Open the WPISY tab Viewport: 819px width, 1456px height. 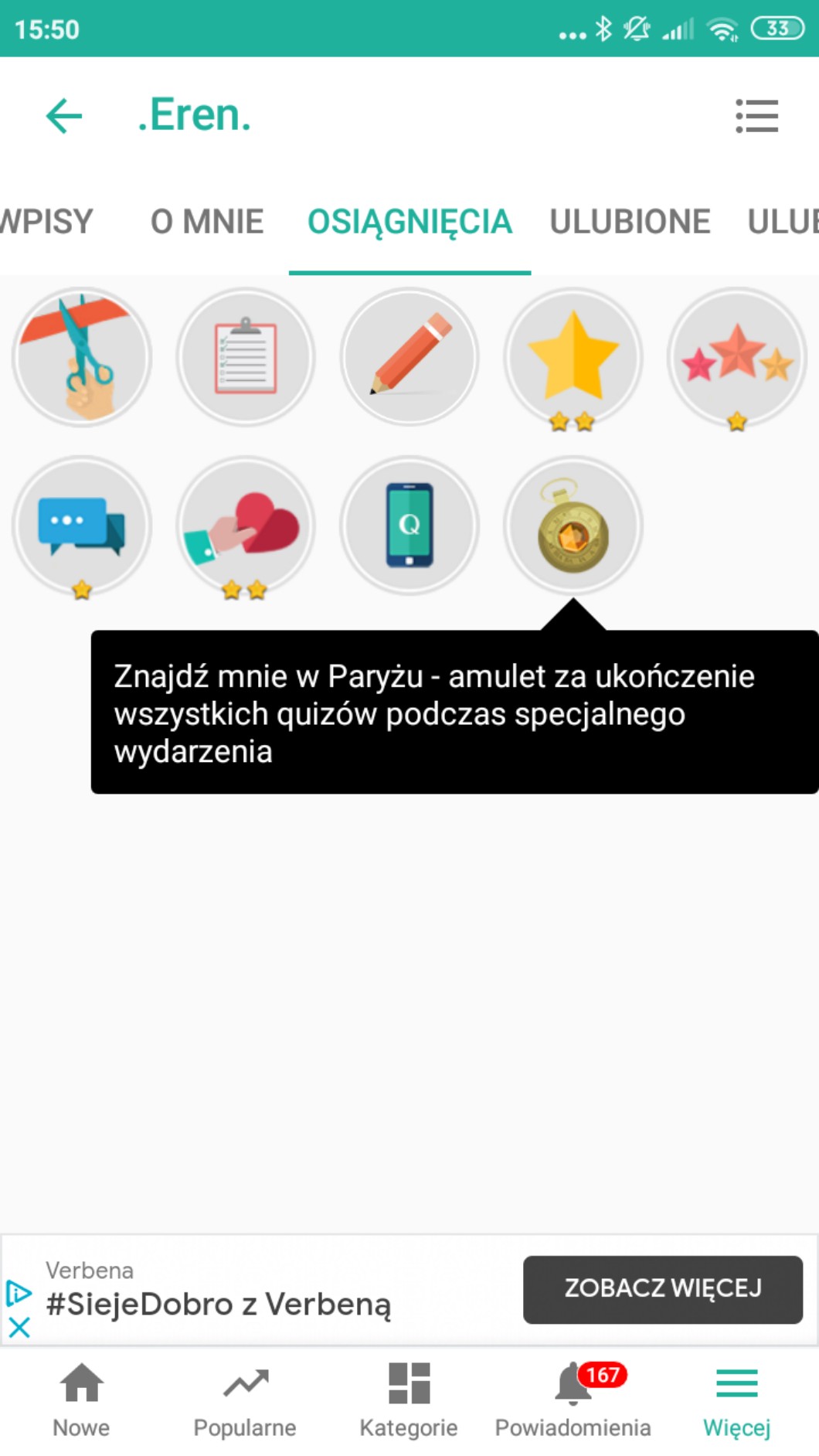click(x=46, y=222)
